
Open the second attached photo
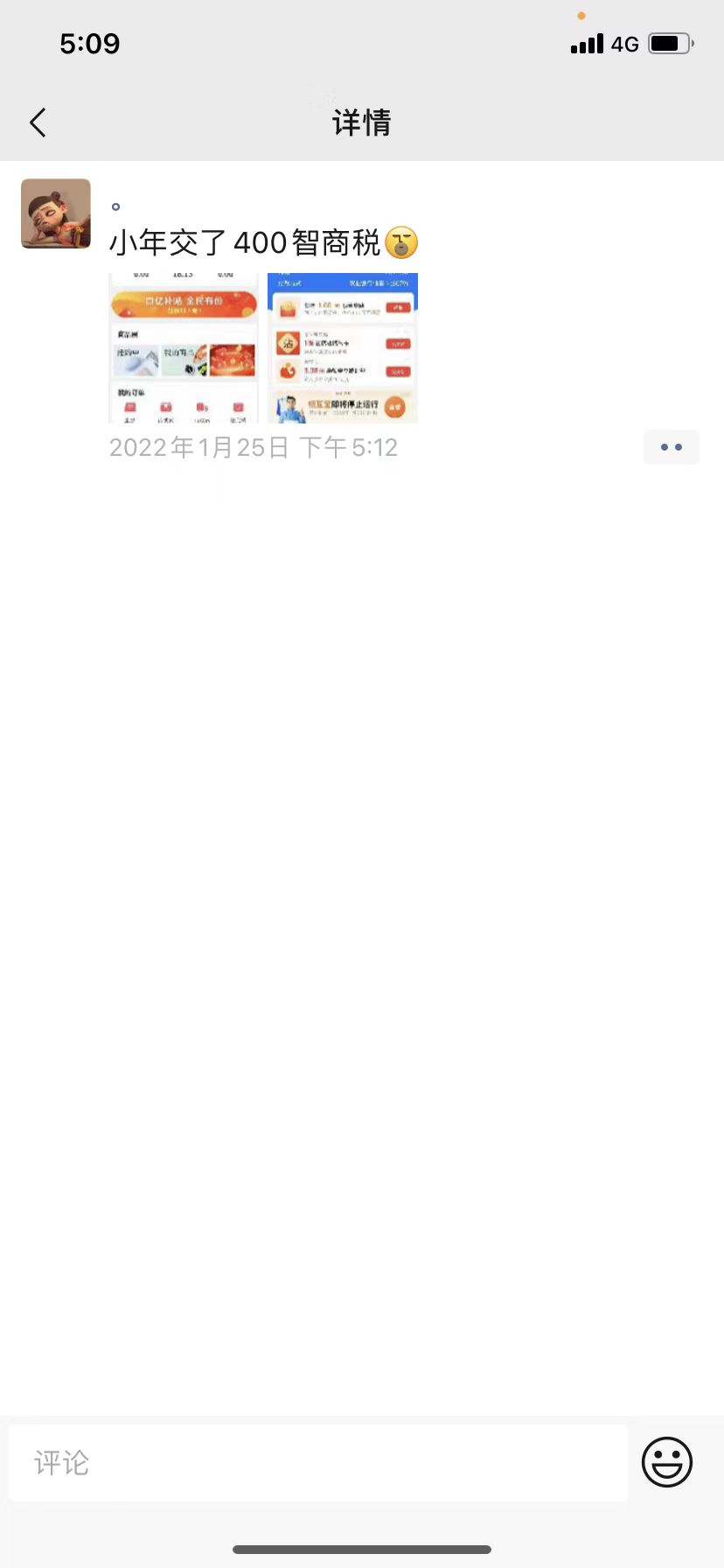tap(343, 348)
